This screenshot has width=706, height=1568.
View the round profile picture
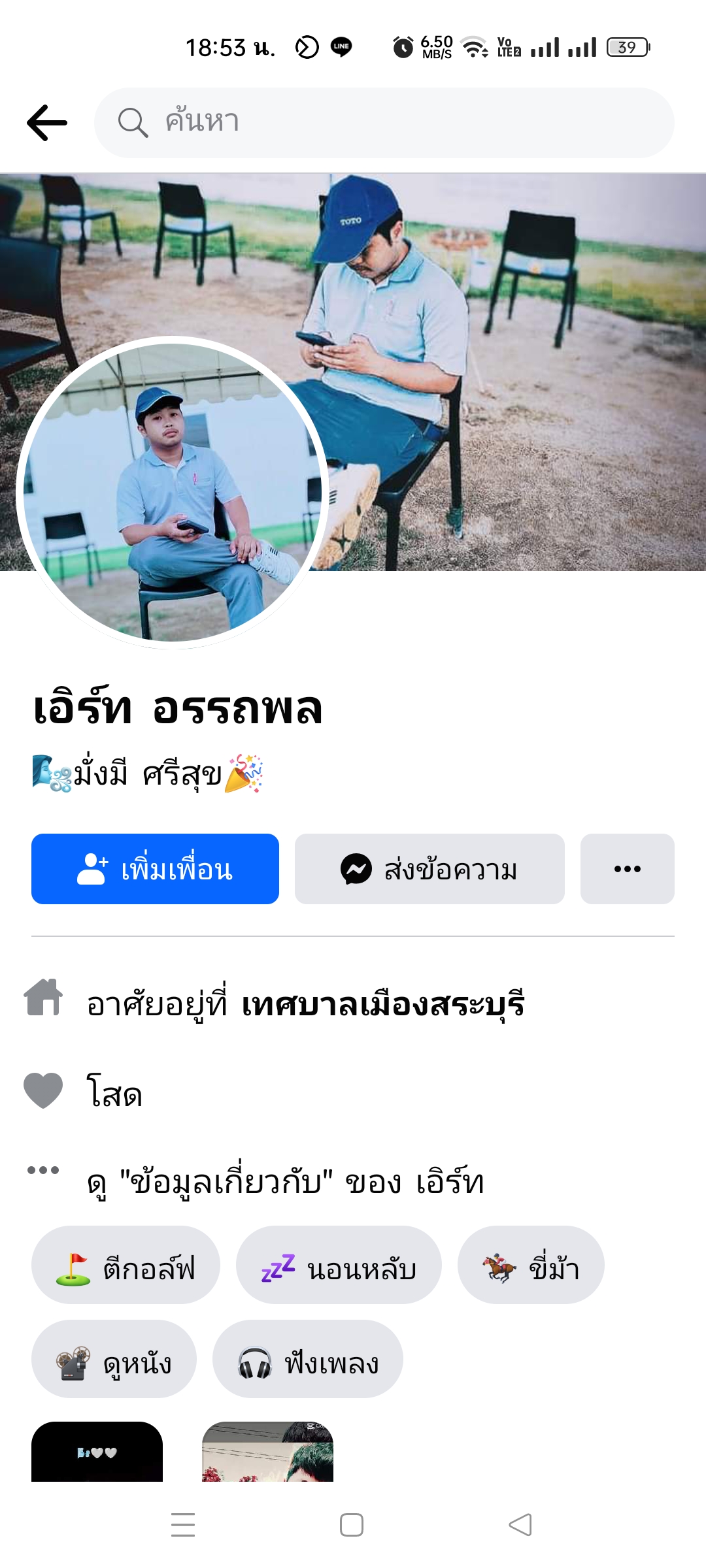(x=173, y=493)
